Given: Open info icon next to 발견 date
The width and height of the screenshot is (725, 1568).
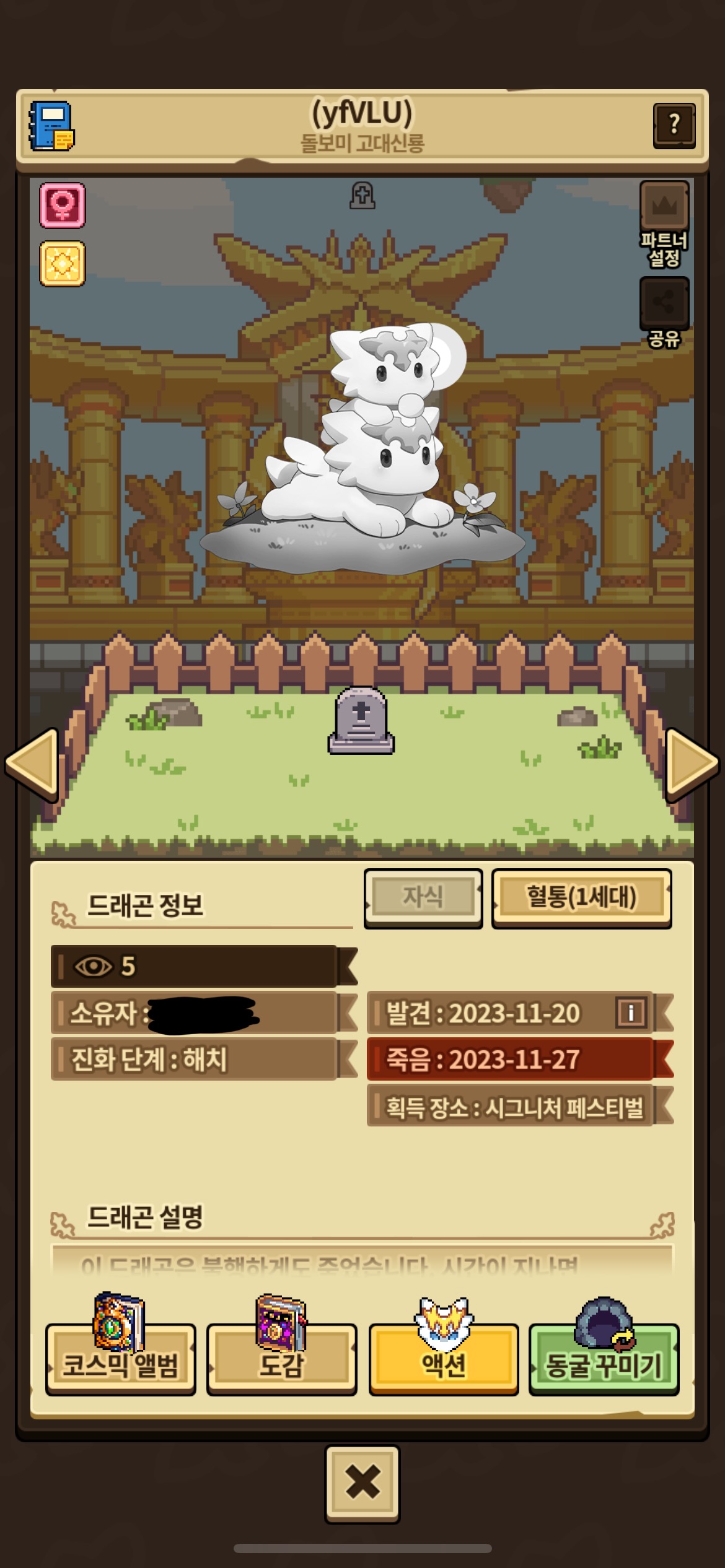Looking at the screenshot, I should tap(631, 1013).
